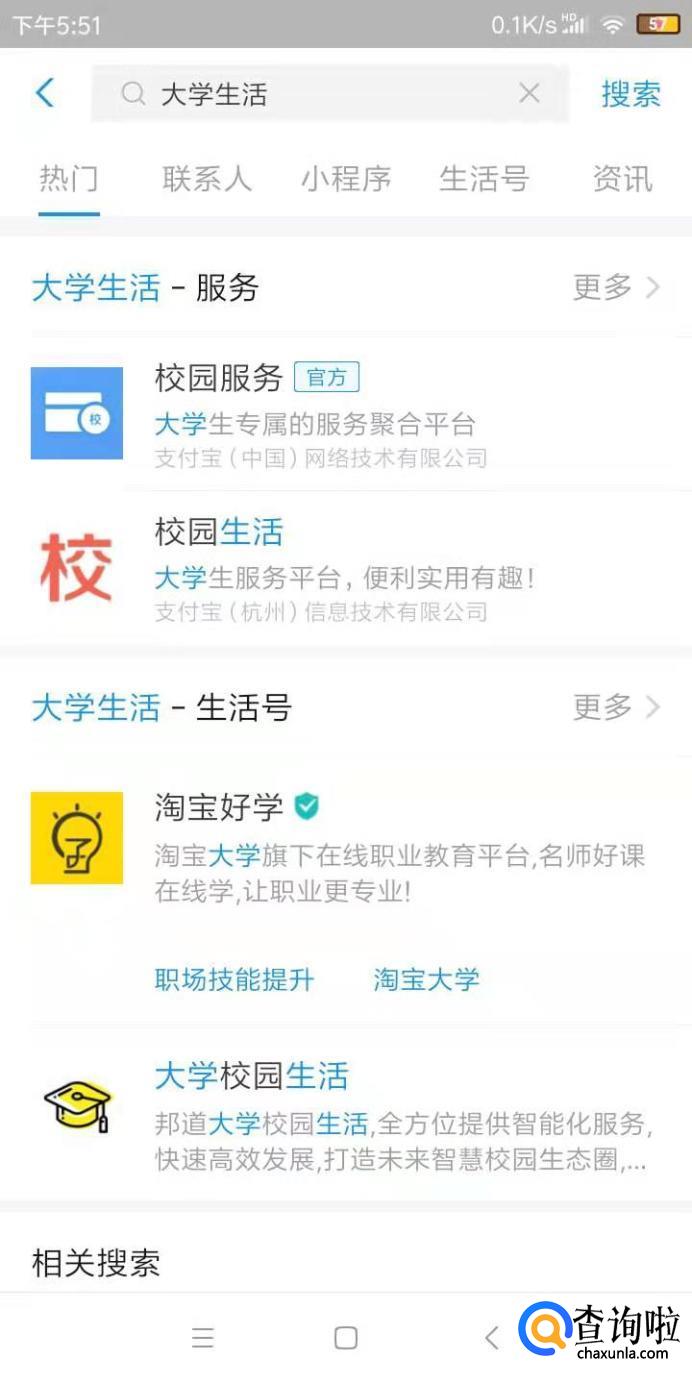Tap the 搜索 button
The image size is (692, 1384).
pyautogui.click(x=630, y=94)
